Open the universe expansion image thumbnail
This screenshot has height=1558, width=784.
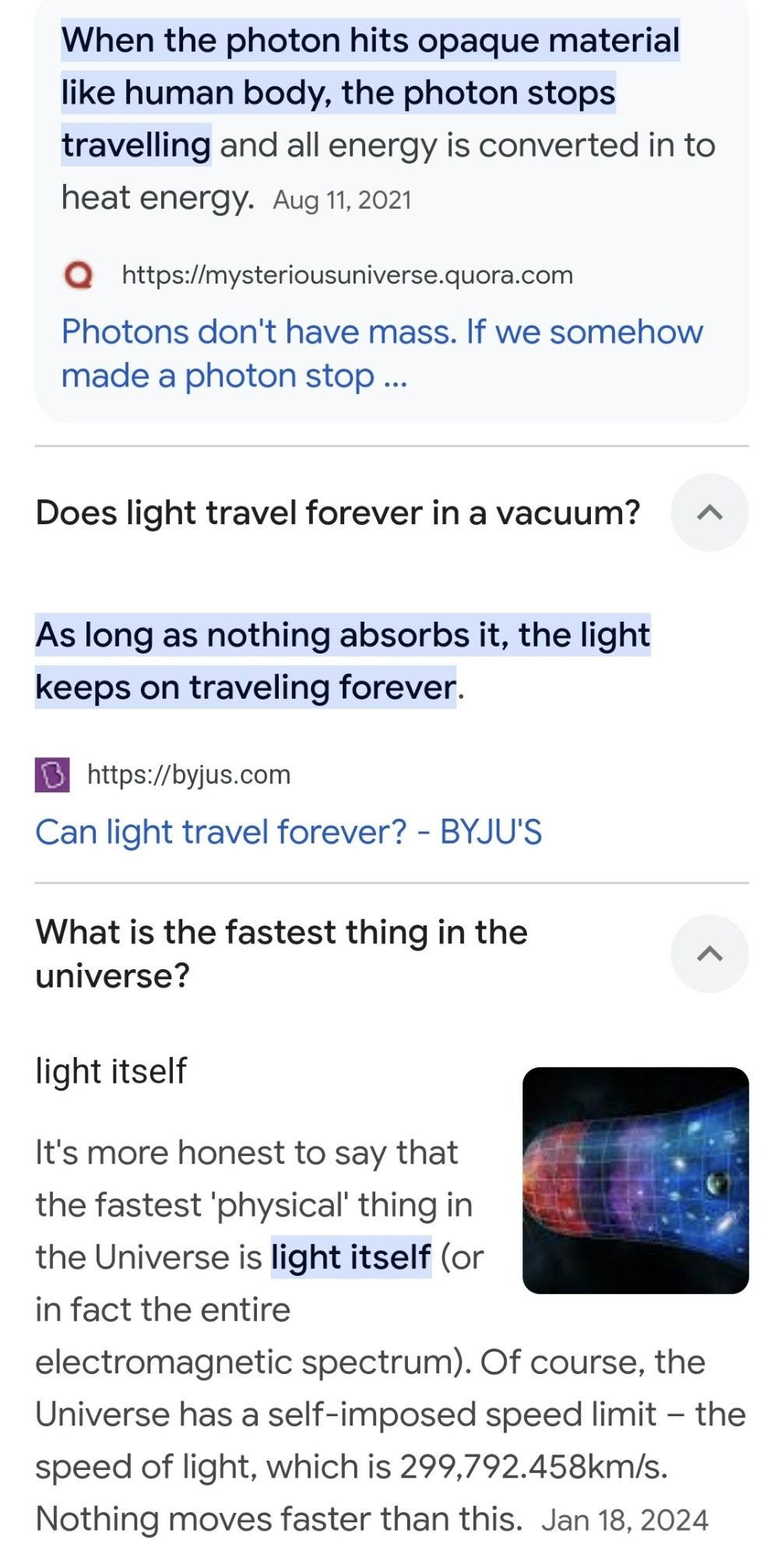click(635, 1181)
